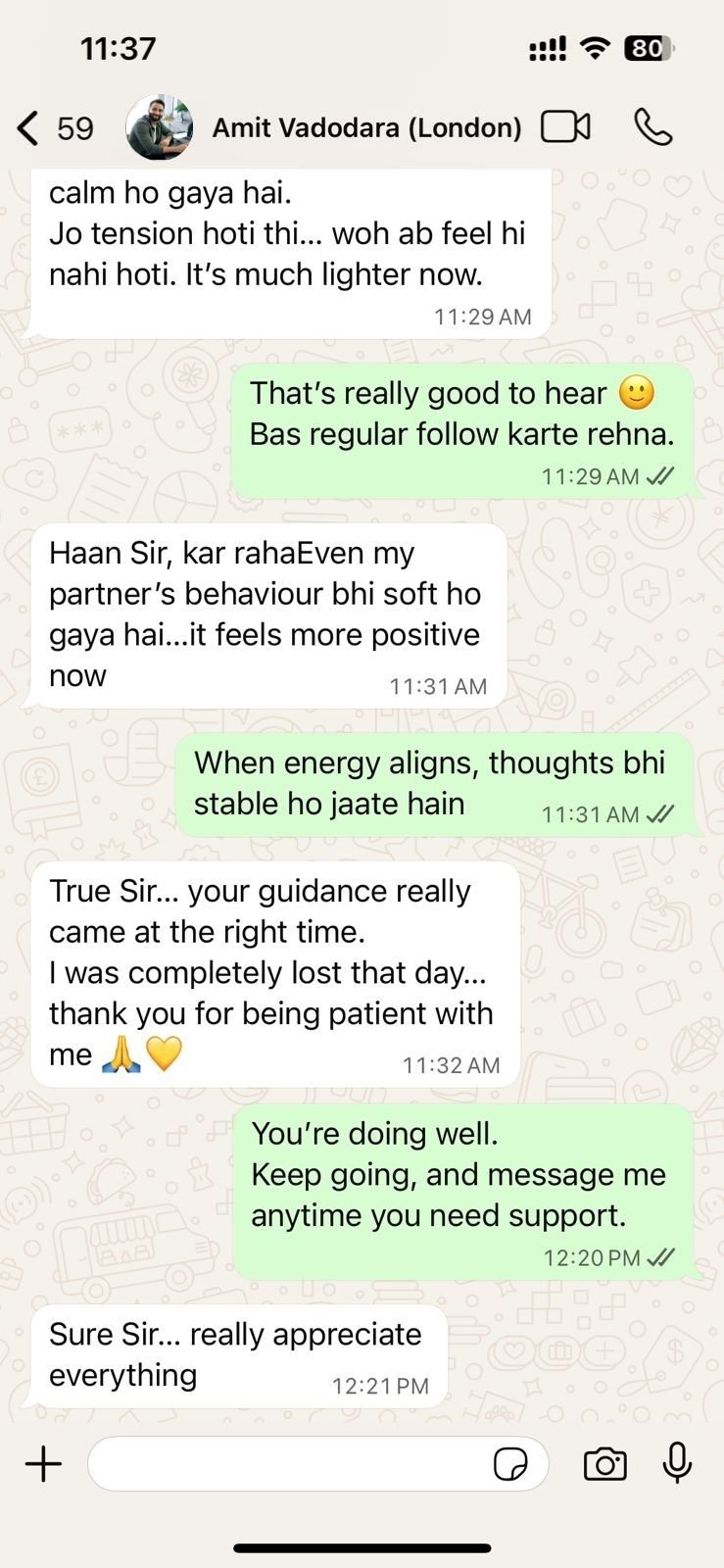The height and width of the screenshot is (1568, 724).
Task: Open Amit Vadodara (London) contact info
Action: pyautogui.click(x=366, y=127)
